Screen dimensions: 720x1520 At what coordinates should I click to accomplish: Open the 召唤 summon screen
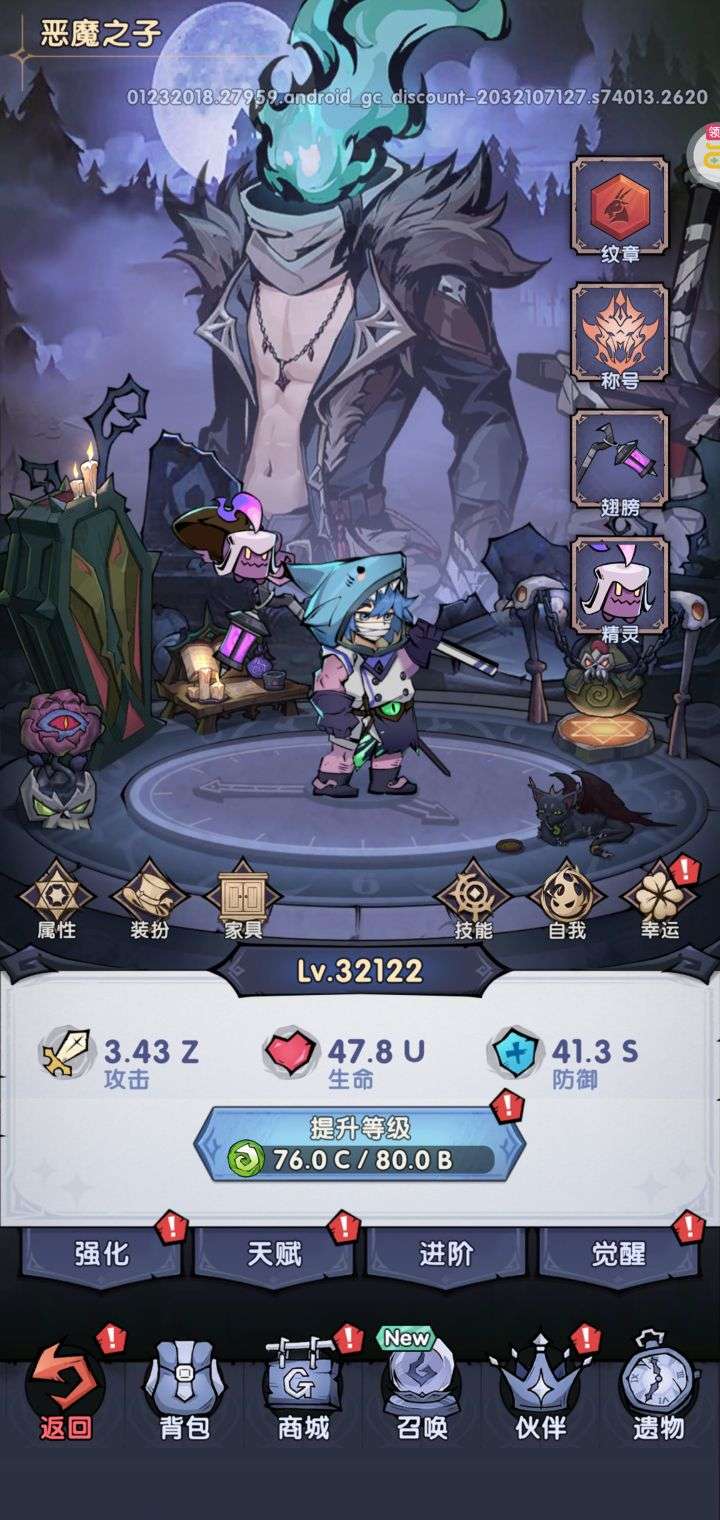(421, 1388)
